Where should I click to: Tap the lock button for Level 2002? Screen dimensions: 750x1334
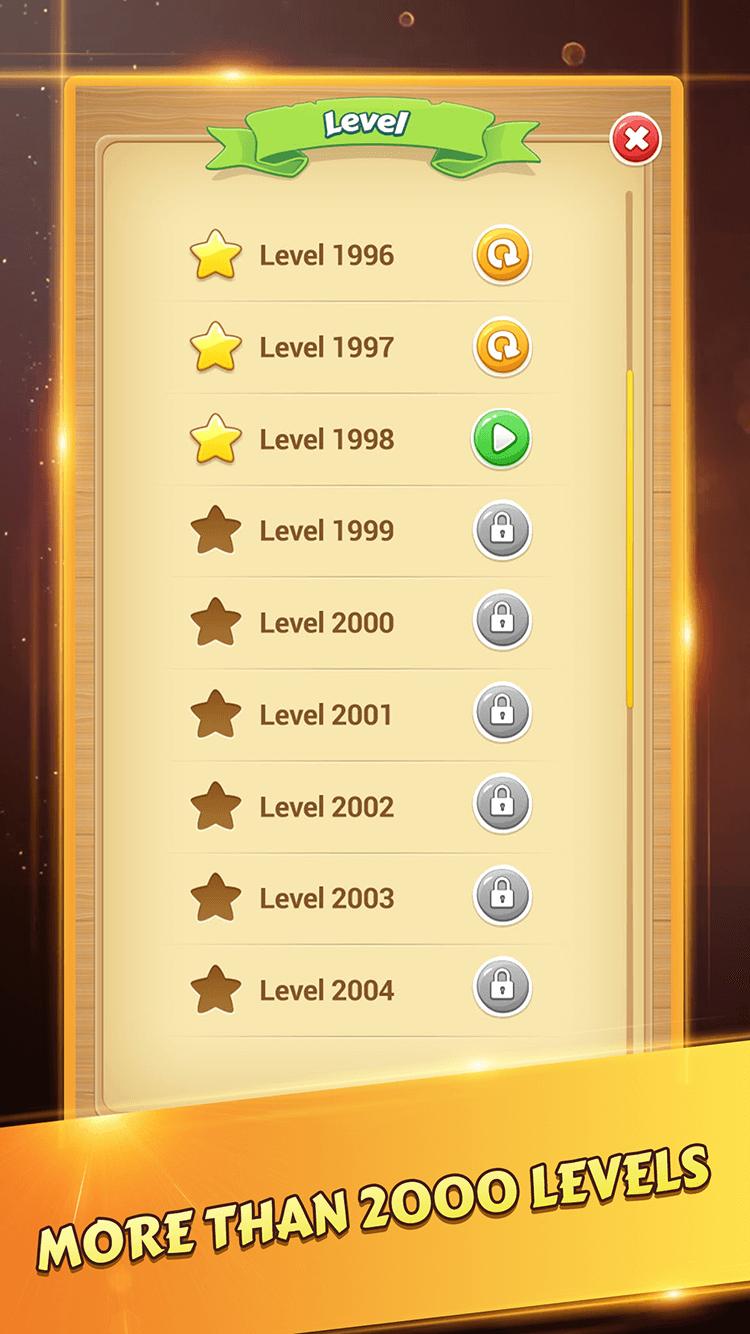coord(501,805)
